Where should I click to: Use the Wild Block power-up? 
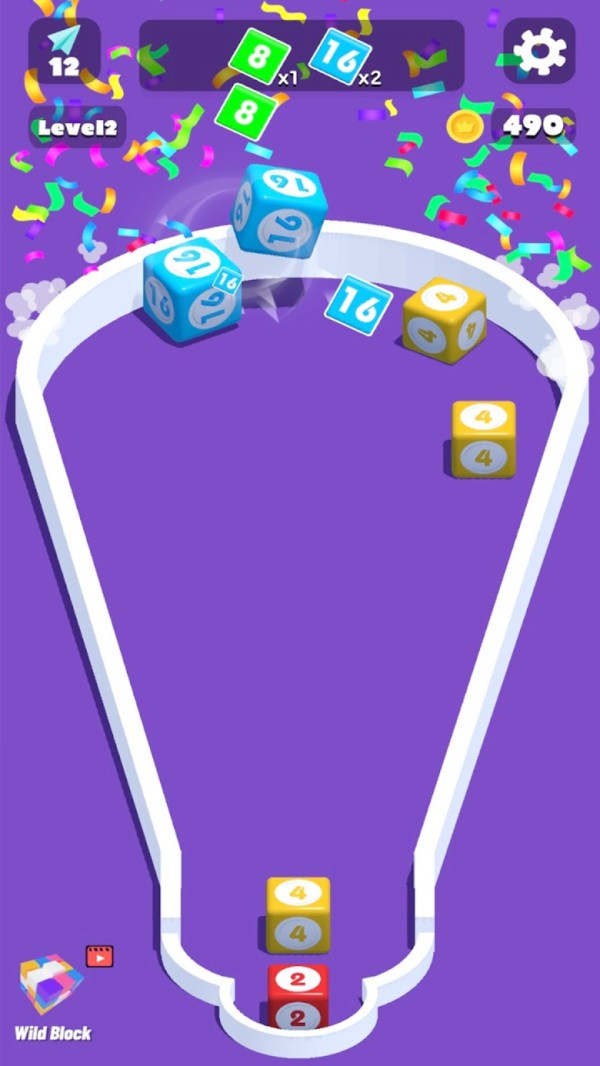pos(52,988)
